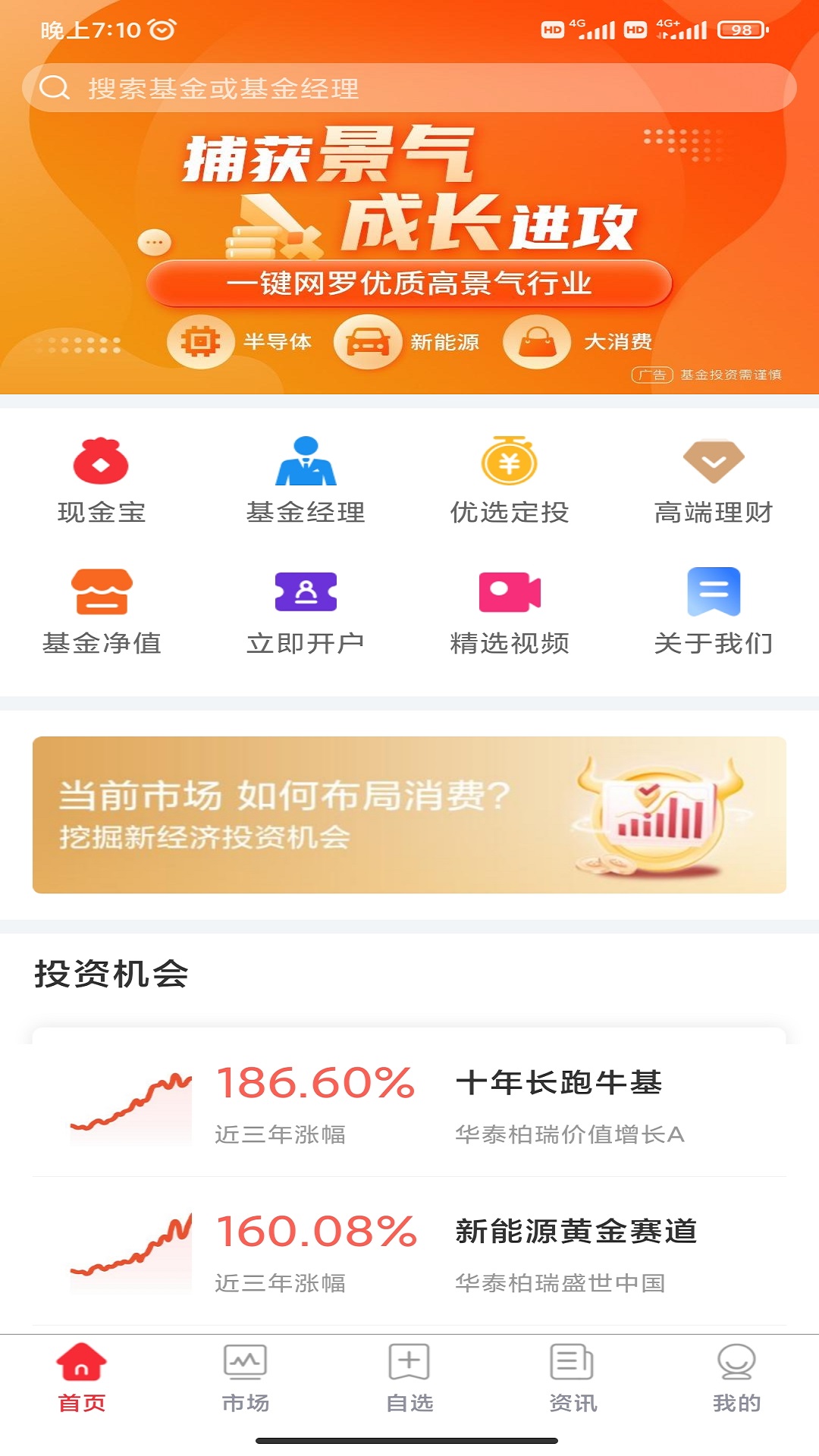
Task: Open the 我的 tab
Action: 735,1382
